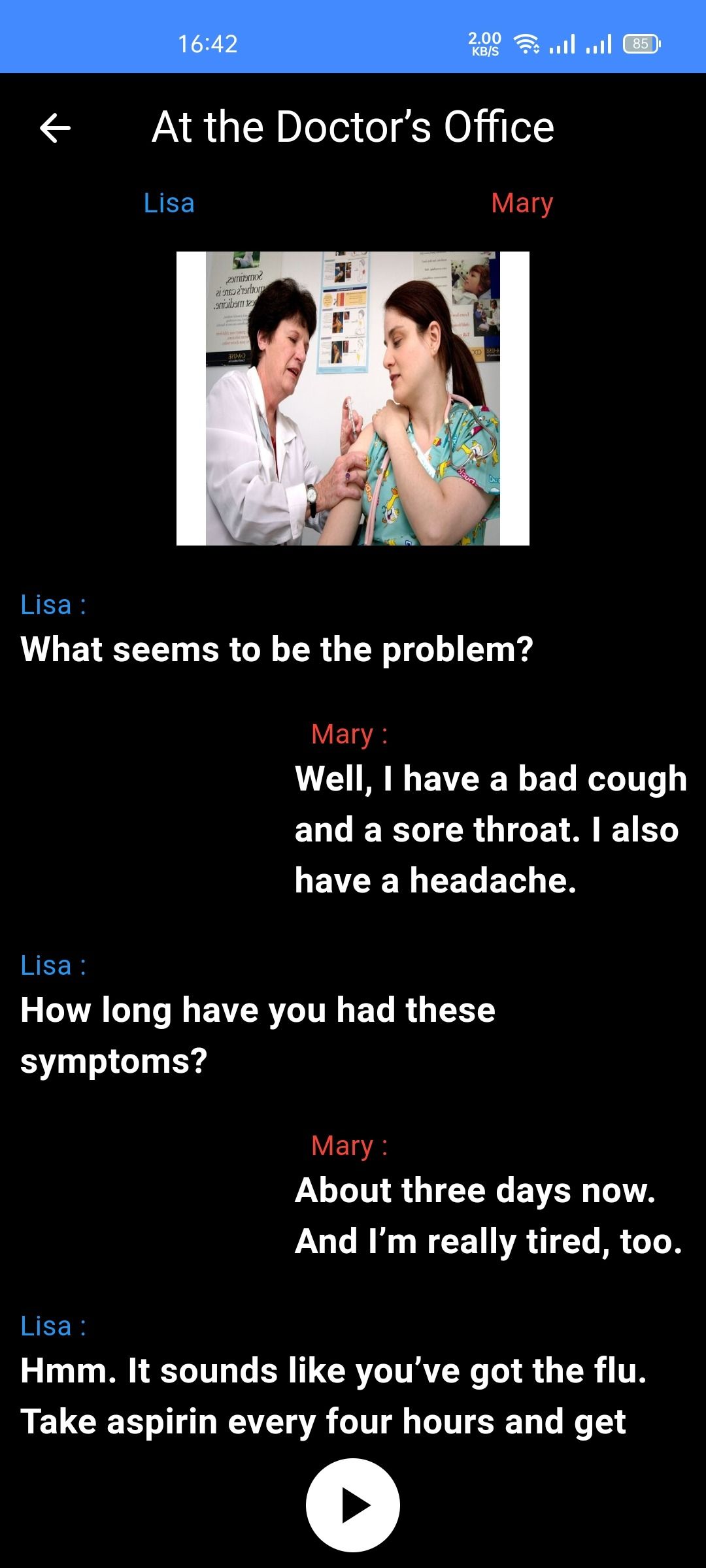Select the Mary role at top
The width and height of the screenshot is (706, 1568).
pyautogui.click(x=522, y=203)
